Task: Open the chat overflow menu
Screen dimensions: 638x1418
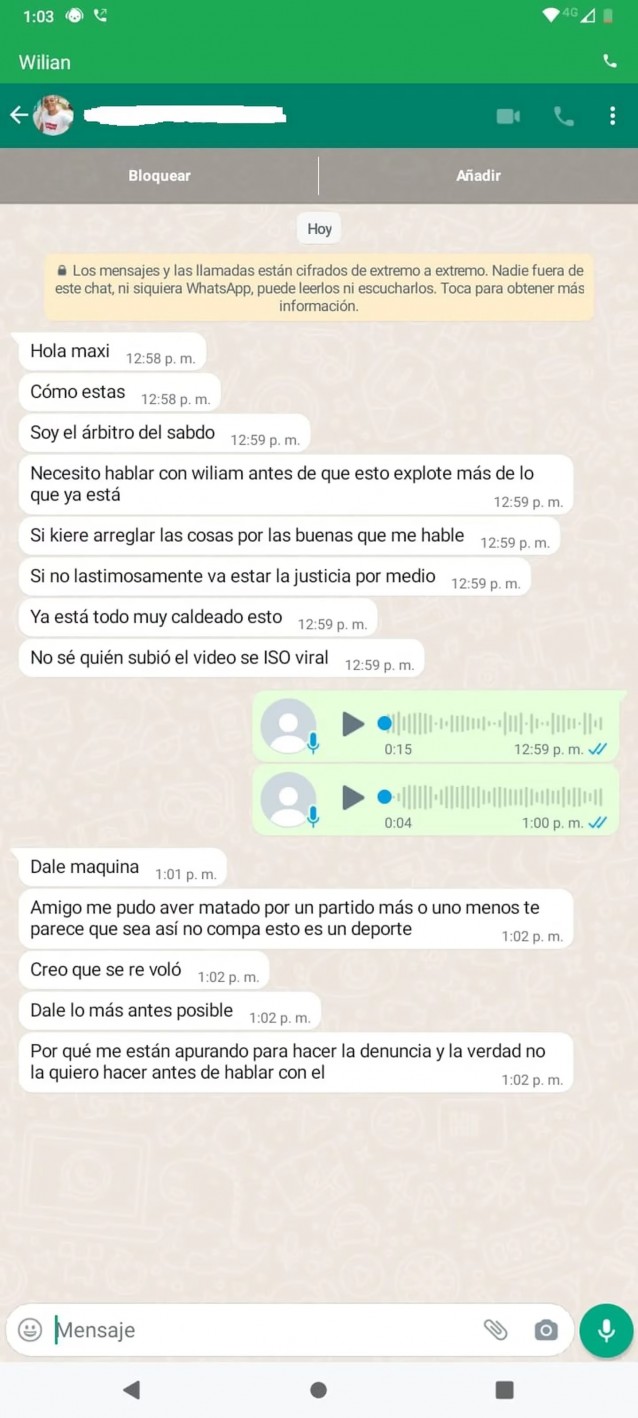Action: point(612,117)
